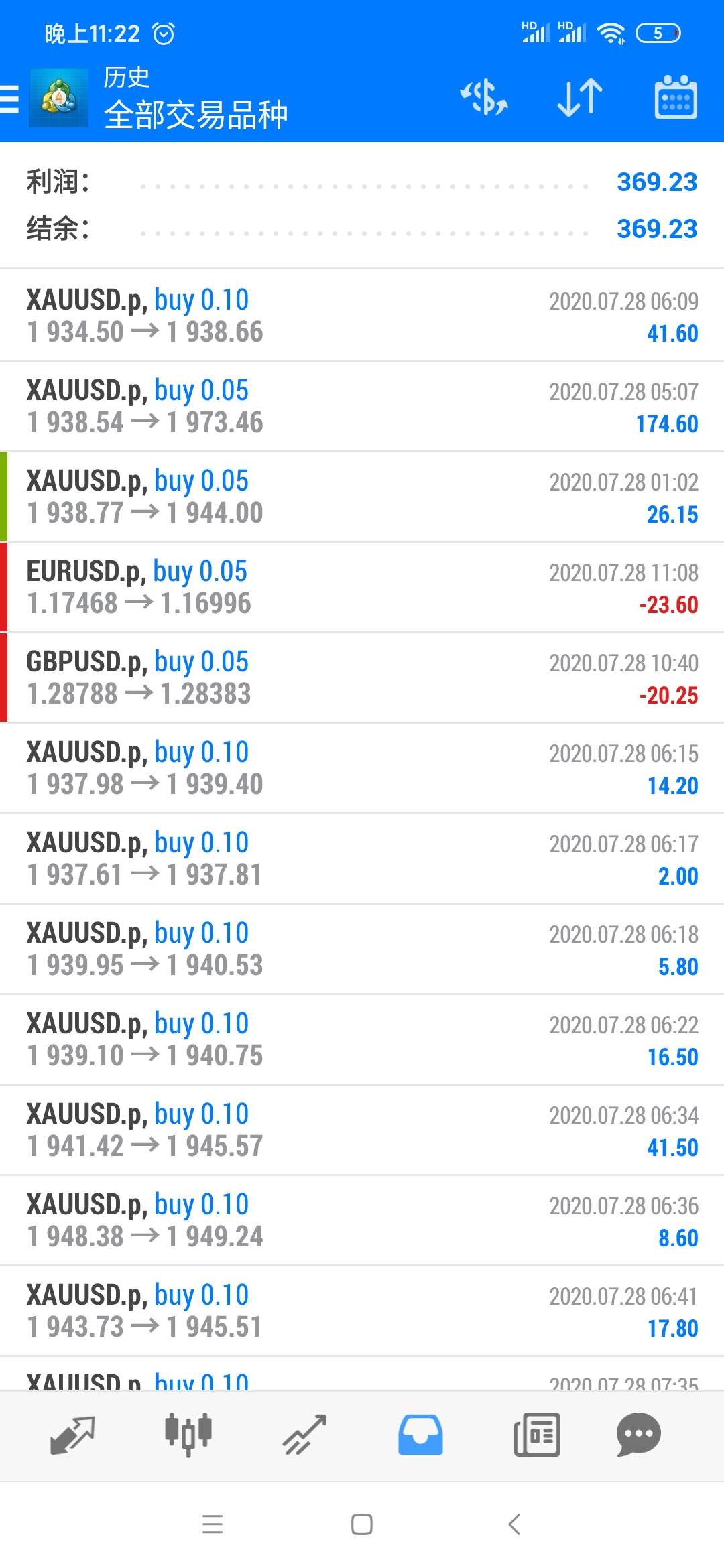Screen dimensions: 724x1568
Task: Open XAUUSD.p trade with profit 2.00
Action: (362, 858)
